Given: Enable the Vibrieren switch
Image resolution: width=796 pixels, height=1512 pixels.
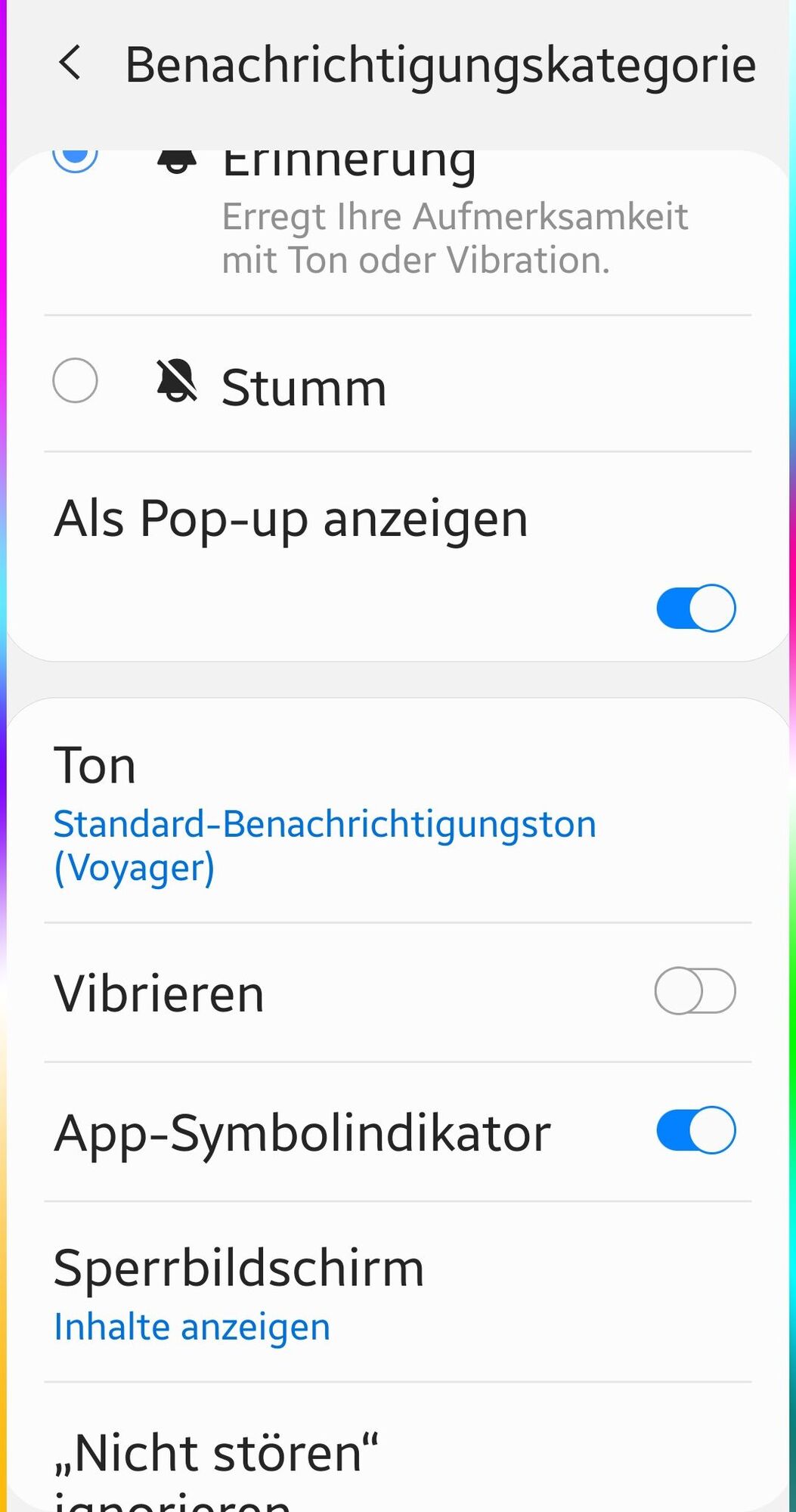Looking at the screenshot, I should (694, 991).
